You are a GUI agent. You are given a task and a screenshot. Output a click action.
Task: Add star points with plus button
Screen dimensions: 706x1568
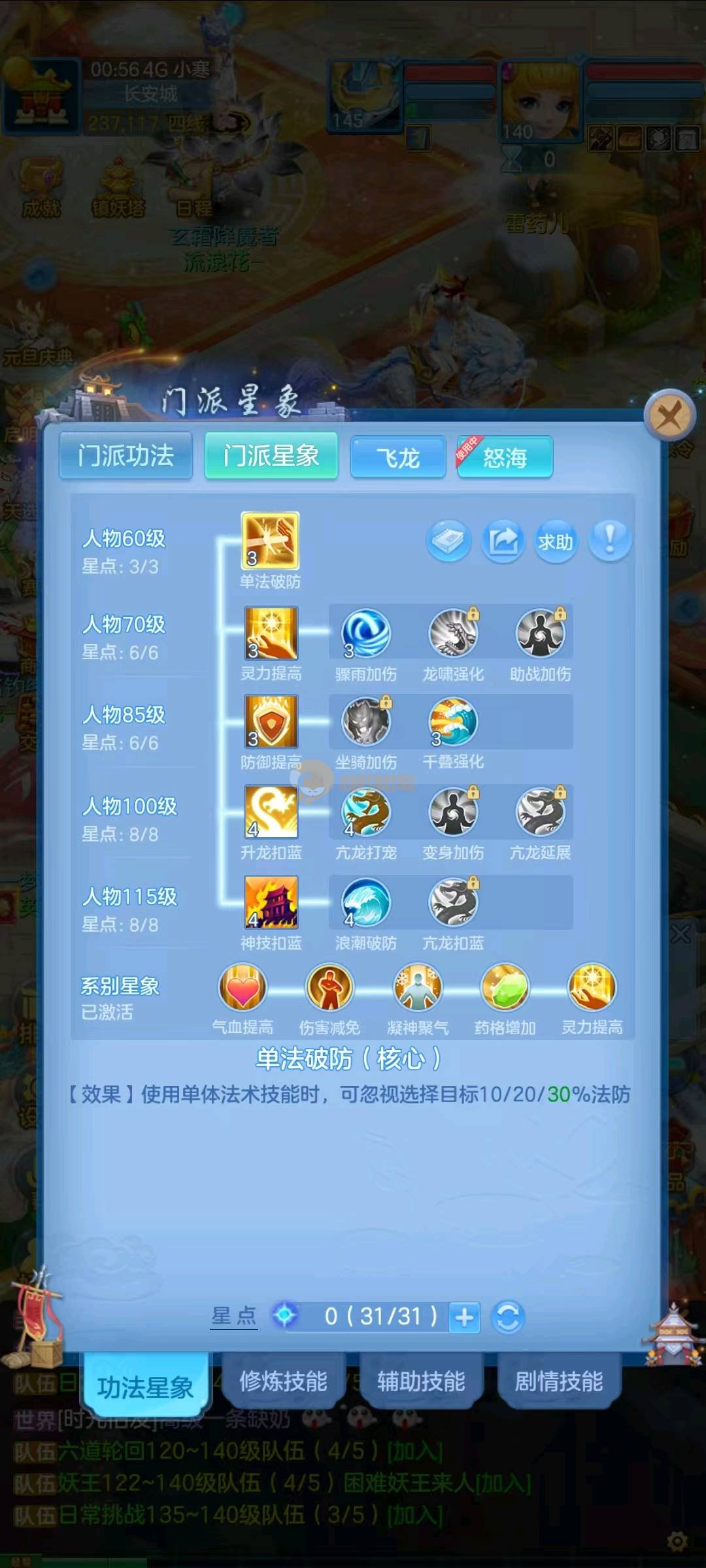tap(465, 1317)
